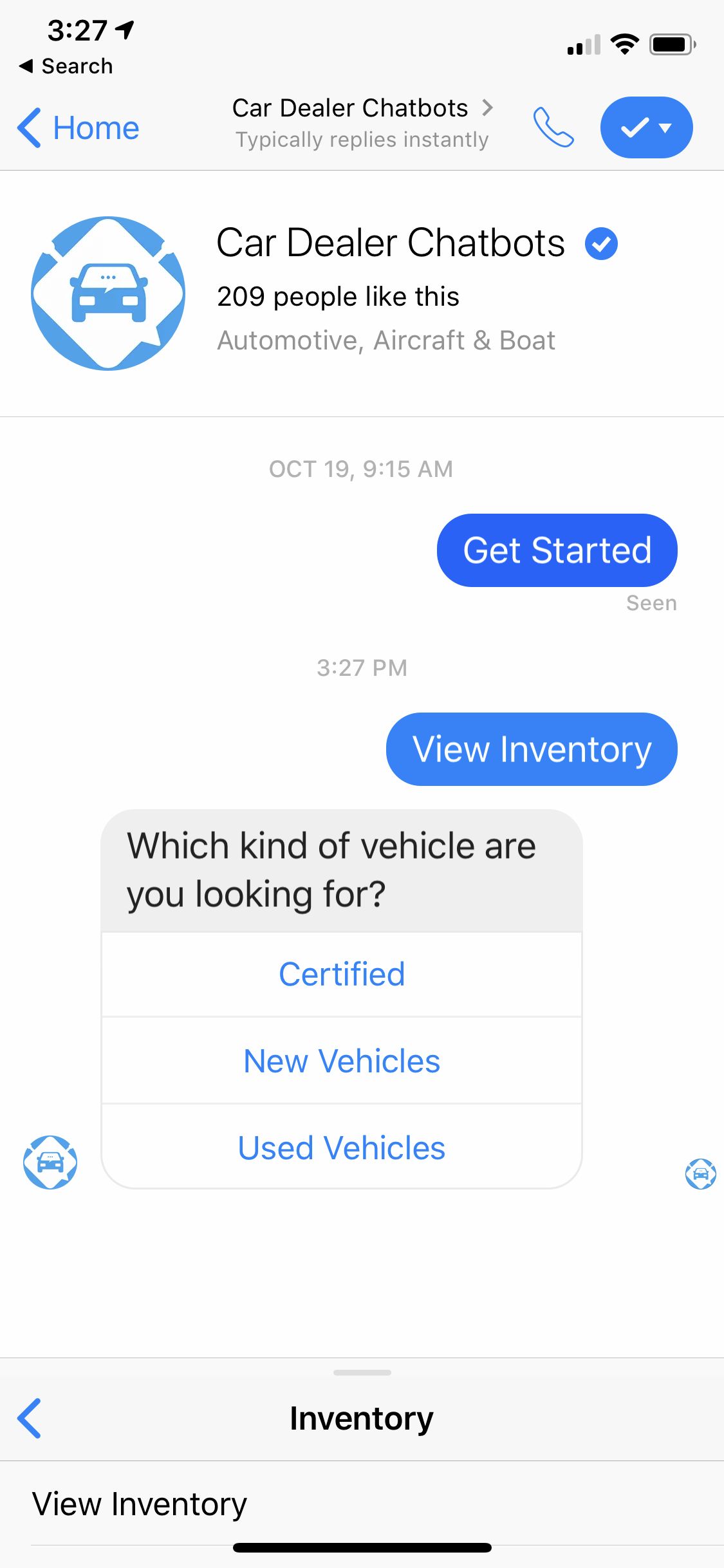Choose Used Vehicles
724x1568 pixels.
point(342,1148)
